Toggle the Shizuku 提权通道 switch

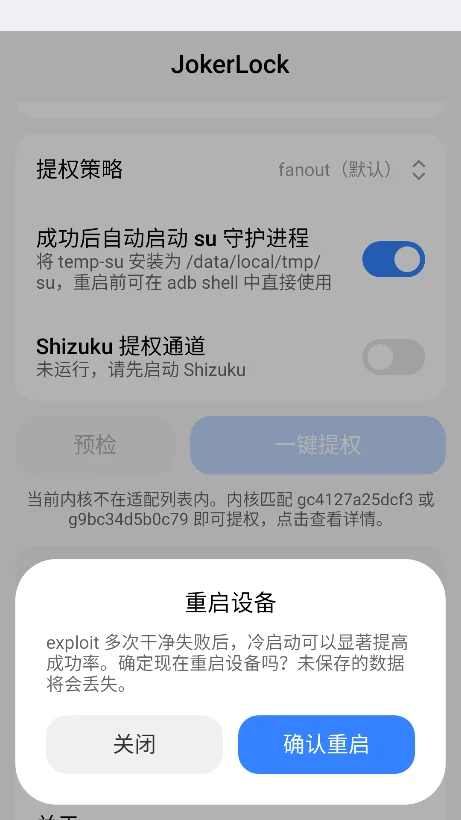(394, 357)
